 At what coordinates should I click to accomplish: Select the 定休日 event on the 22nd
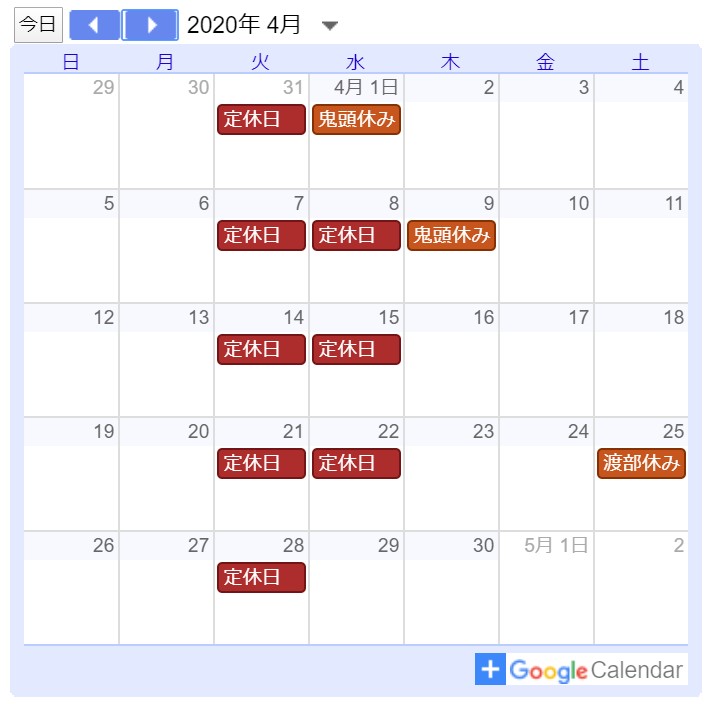pyautogui.click(x=356, y=464)
